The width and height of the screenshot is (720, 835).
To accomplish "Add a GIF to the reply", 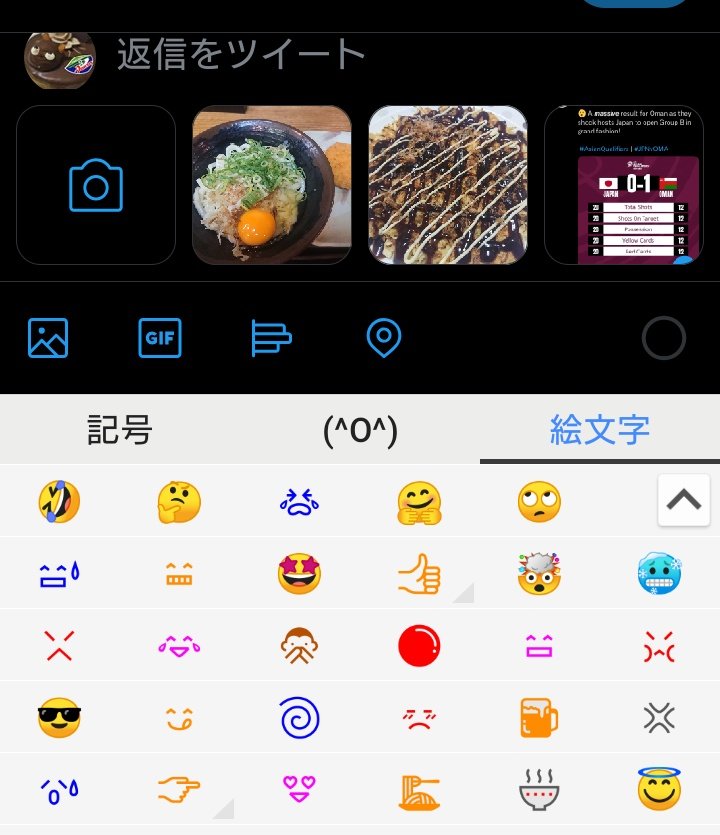I will (x=160, y=338).
